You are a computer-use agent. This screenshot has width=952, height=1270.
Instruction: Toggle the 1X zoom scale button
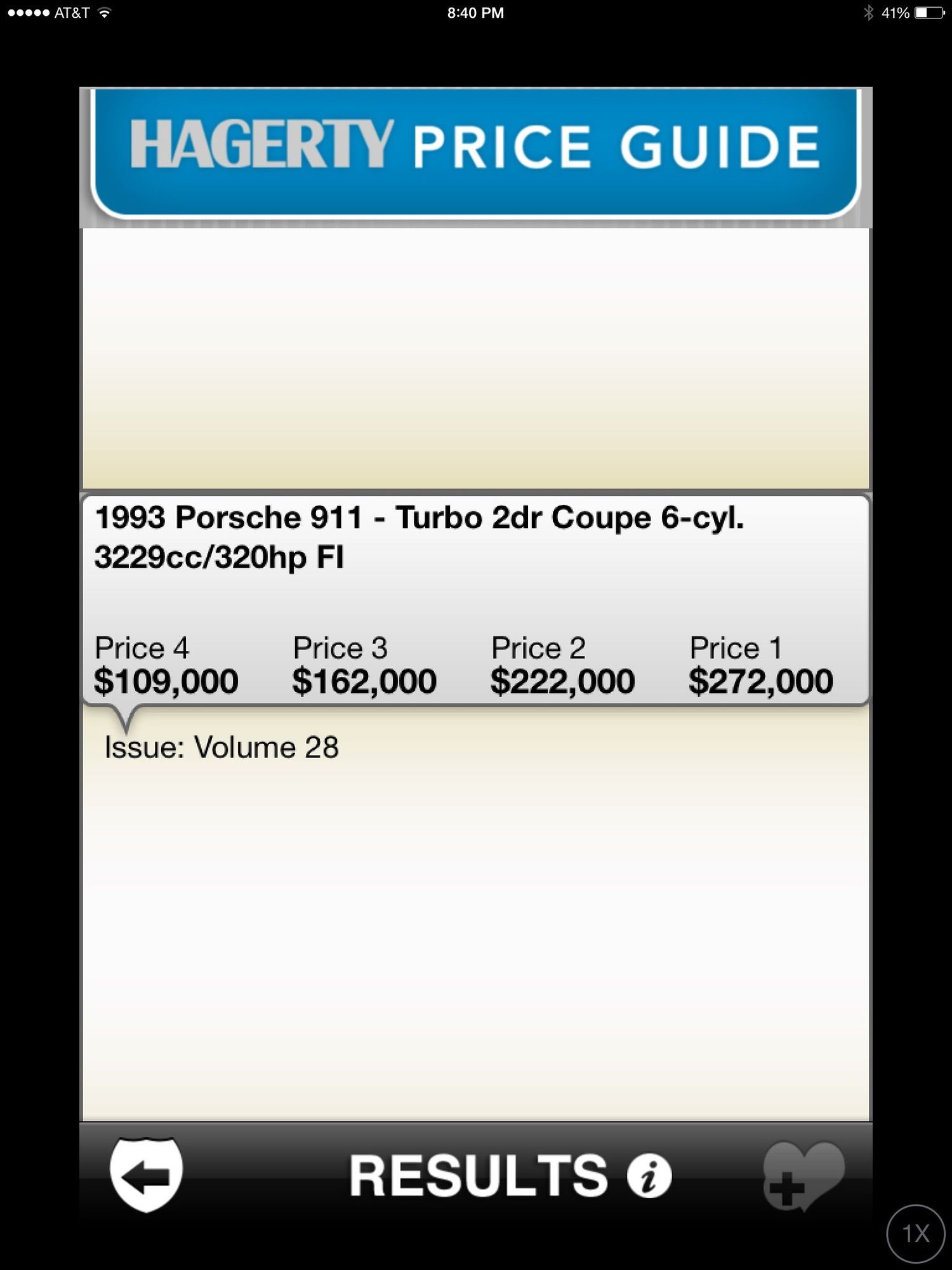click(915, 1234)
